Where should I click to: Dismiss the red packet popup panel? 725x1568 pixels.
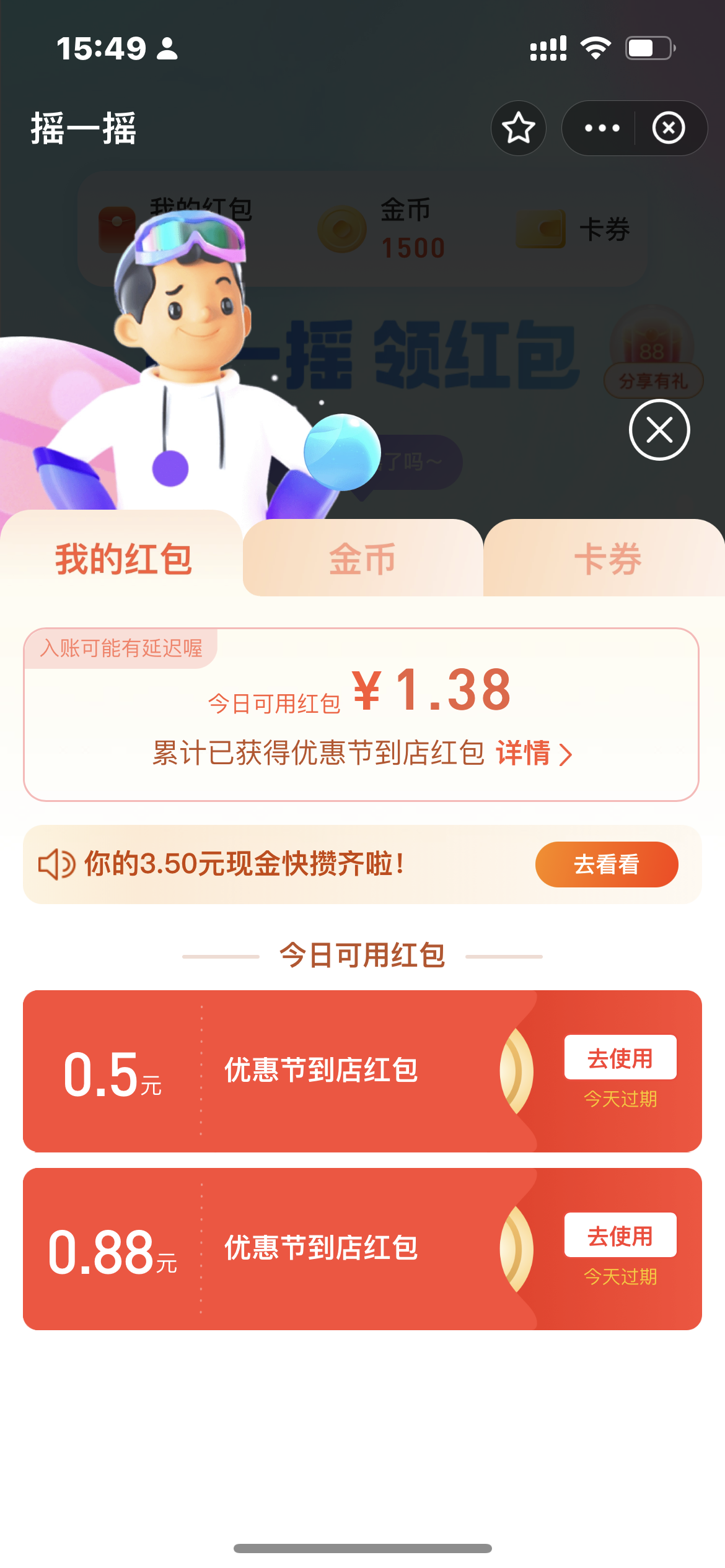click(659, 430)
